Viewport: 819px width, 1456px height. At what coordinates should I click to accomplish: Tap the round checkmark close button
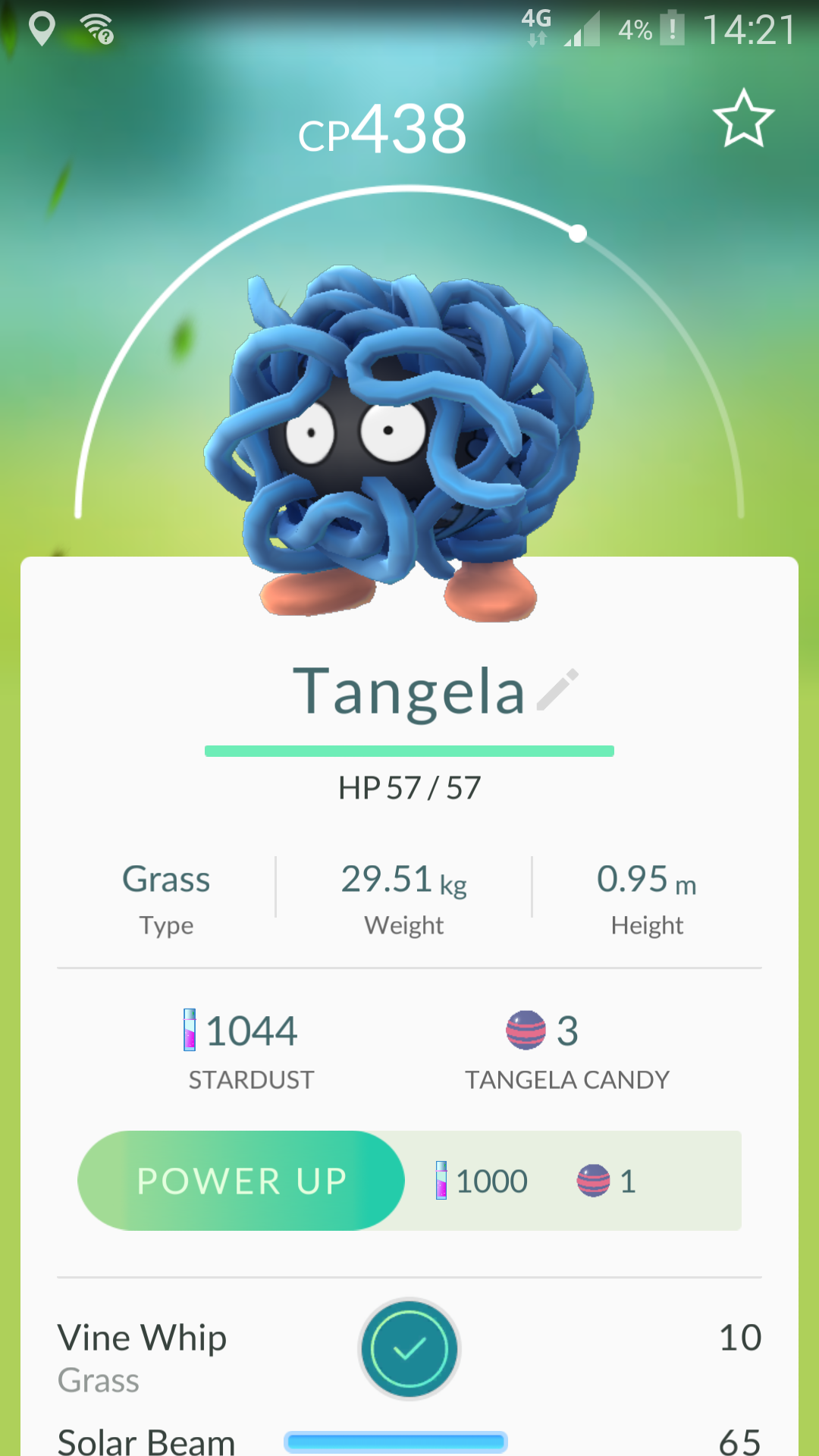coord(409,1349)
